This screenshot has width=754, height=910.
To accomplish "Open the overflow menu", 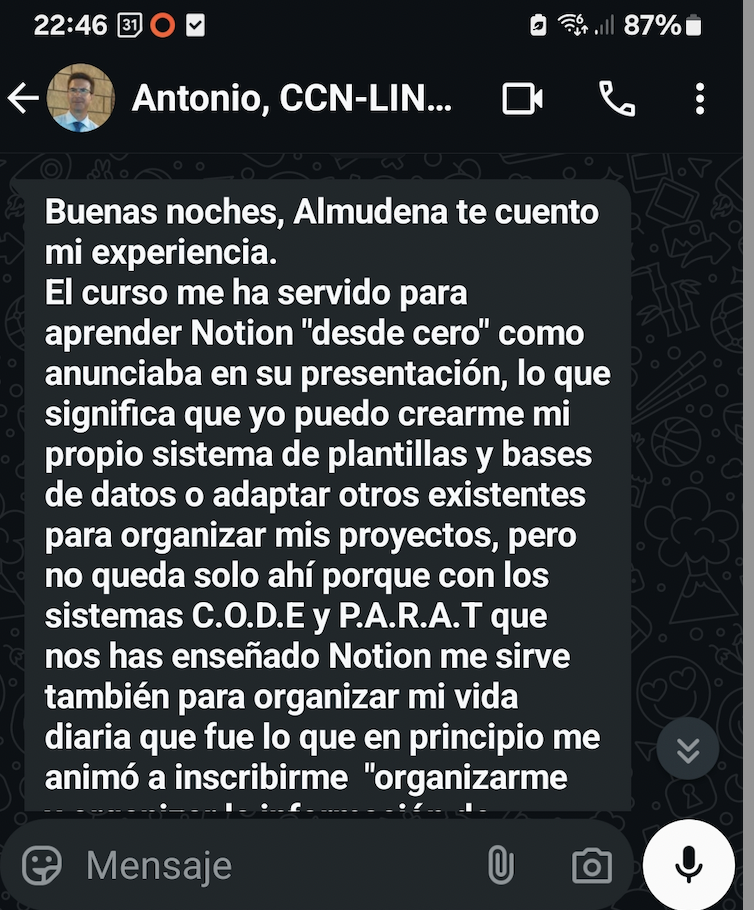I will click(699, 98).
